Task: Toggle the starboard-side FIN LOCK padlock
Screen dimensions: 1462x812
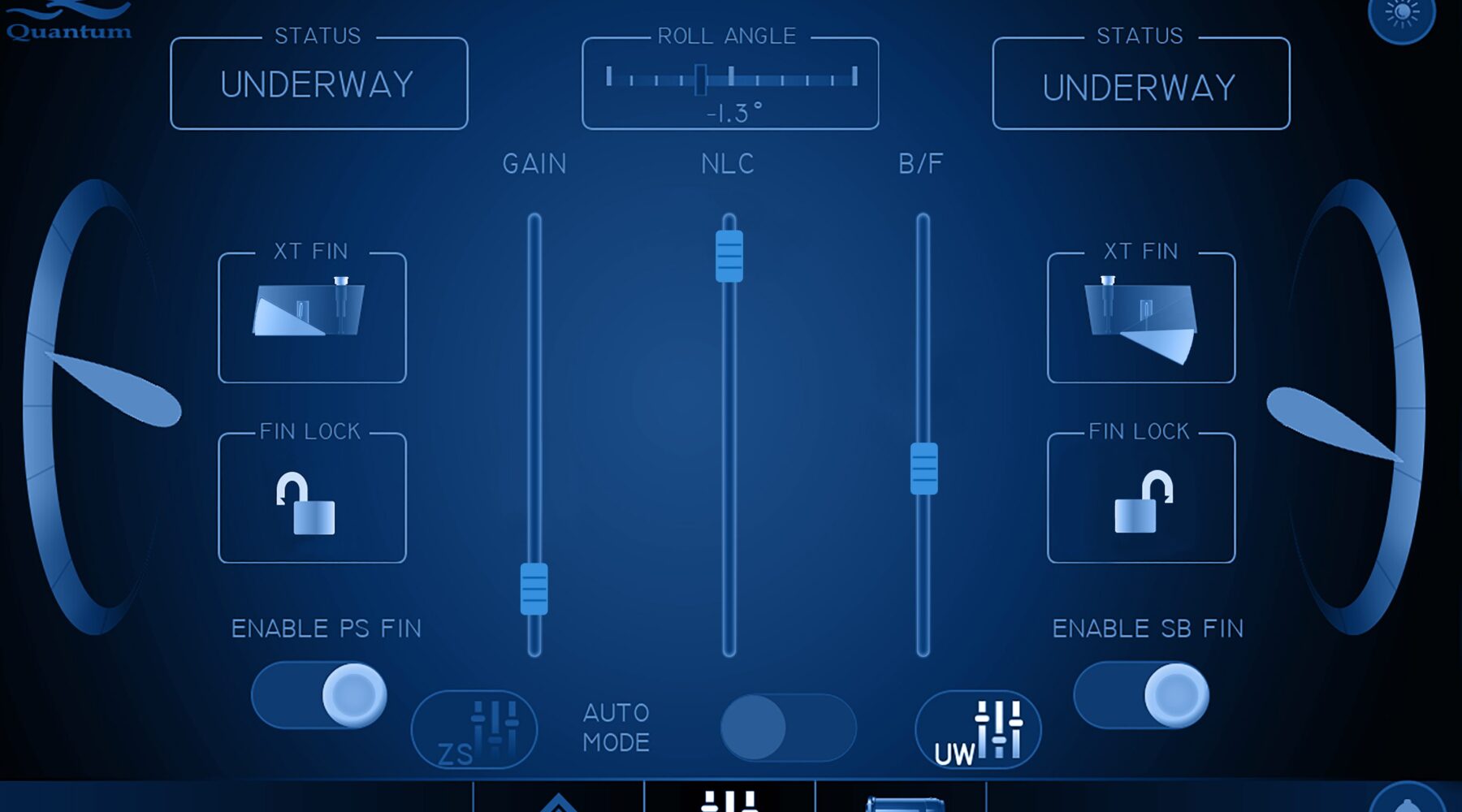Action: [1140, 498]
